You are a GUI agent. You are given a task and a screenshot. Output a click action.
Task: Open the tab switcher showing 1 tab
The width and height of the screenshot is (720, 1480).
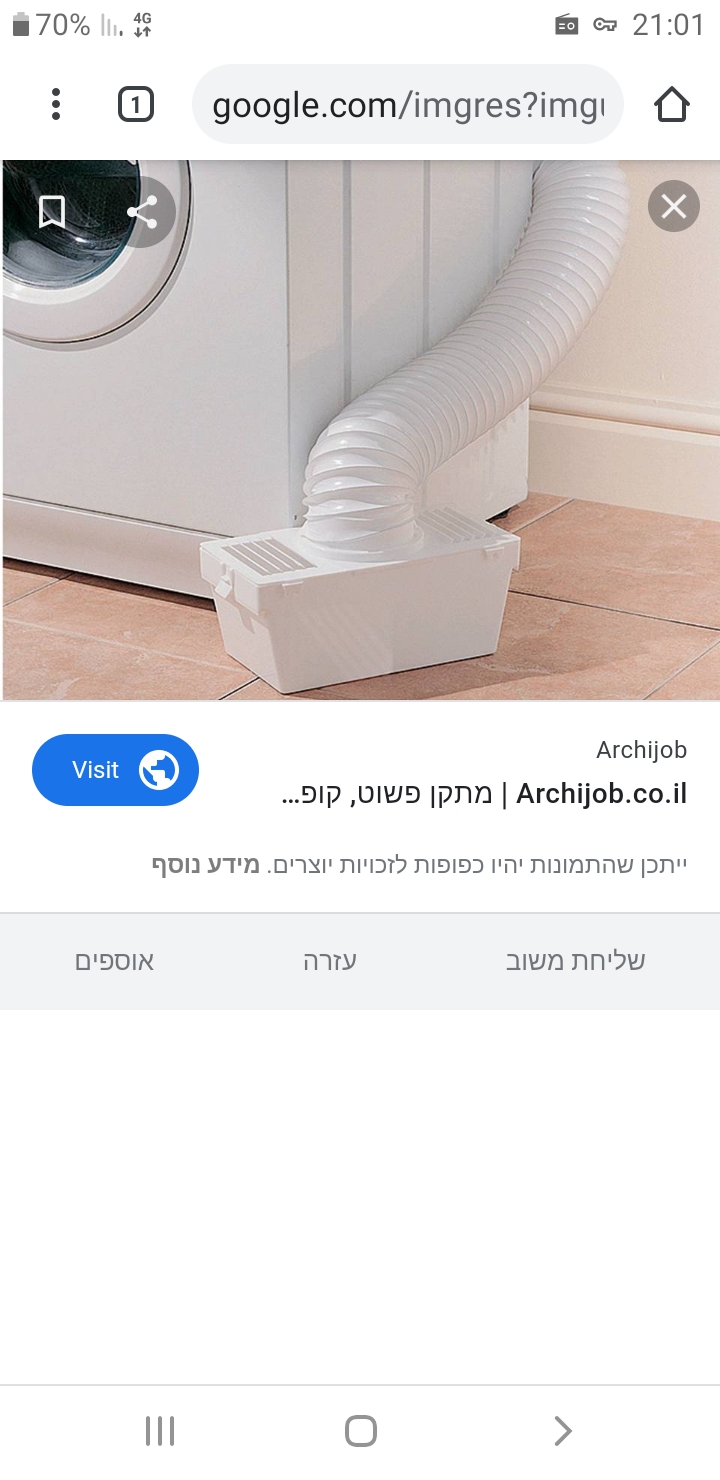(136, 104)
